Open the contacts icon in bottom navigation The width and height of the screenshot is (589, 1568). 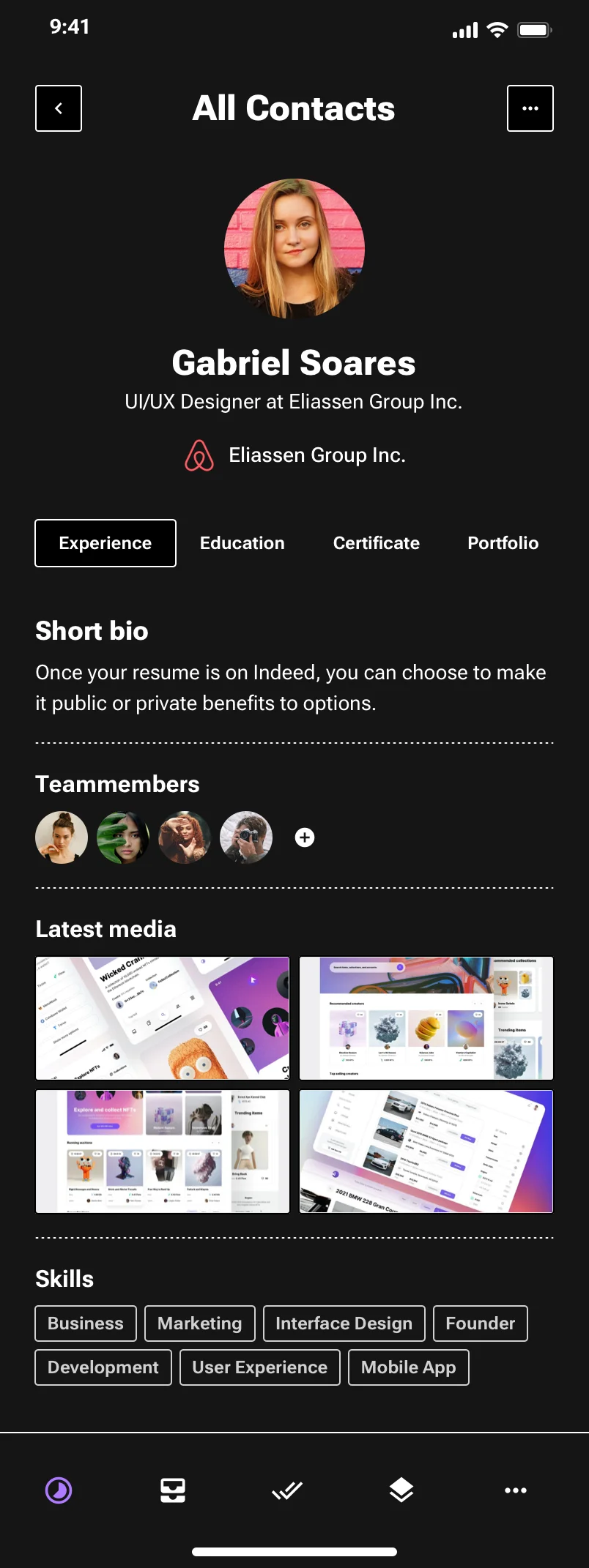click(x=58, y=1490)
